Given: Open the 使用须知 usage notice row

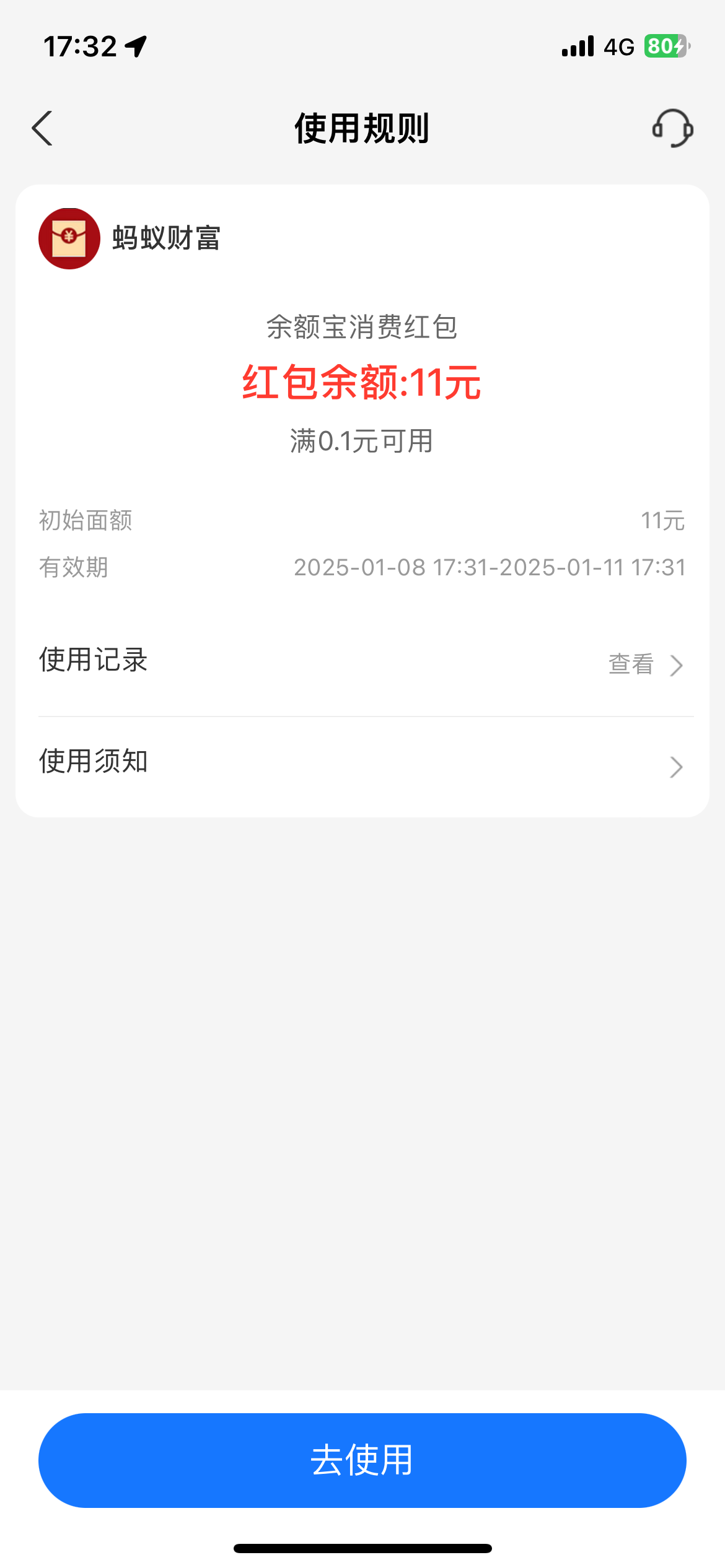Looking at the screenshot, I should point(362,765).
